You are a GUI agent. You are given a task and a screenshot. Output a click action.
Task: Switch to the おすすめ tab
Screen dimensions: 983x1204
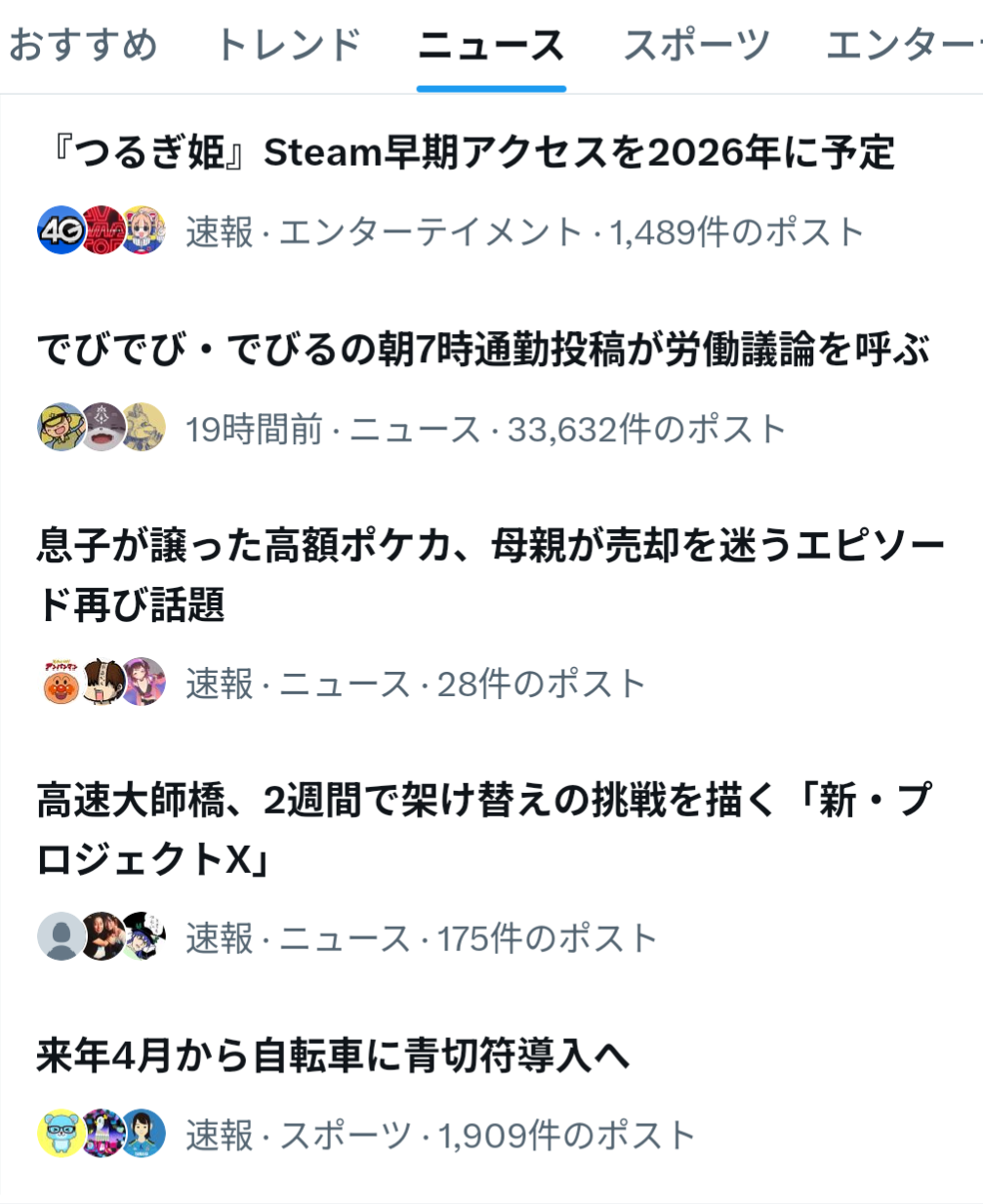tap(83, 46)
